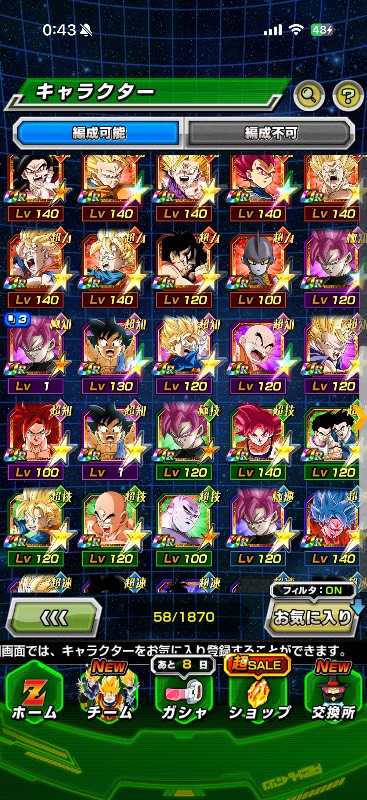Select the Krillin card with 超知 badge
The width and height of the screenshot is (367, 800).
click(x=258, y=356)
